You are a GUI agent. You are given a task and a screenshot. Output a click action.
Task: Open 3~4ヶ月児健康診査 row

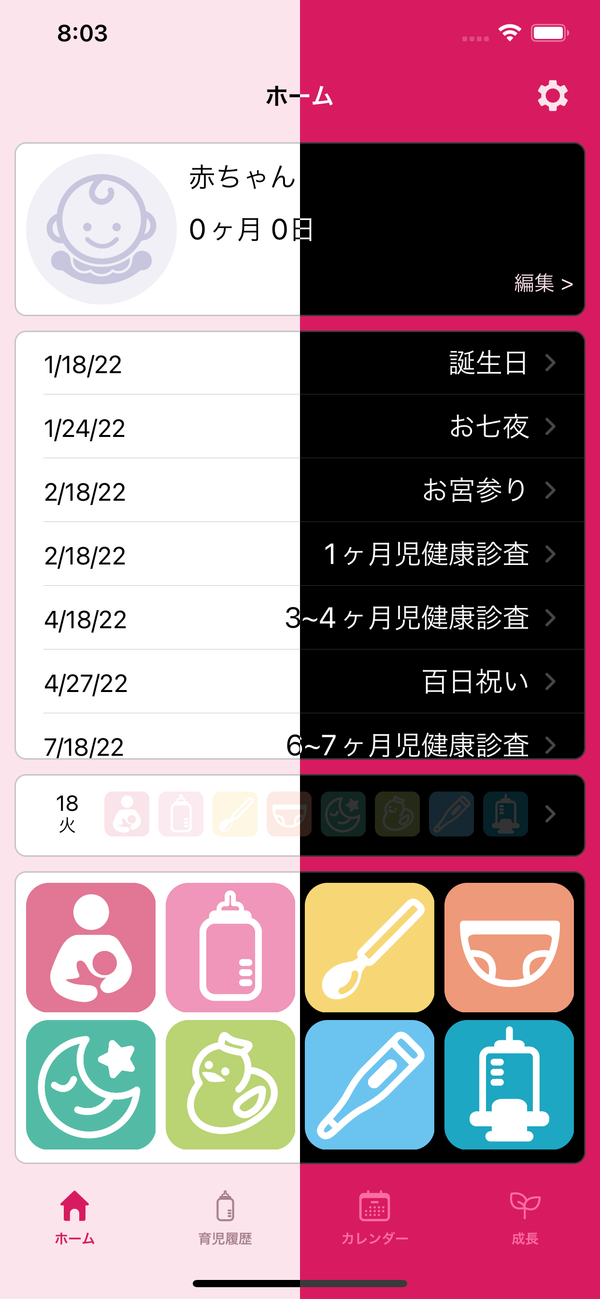300,618
